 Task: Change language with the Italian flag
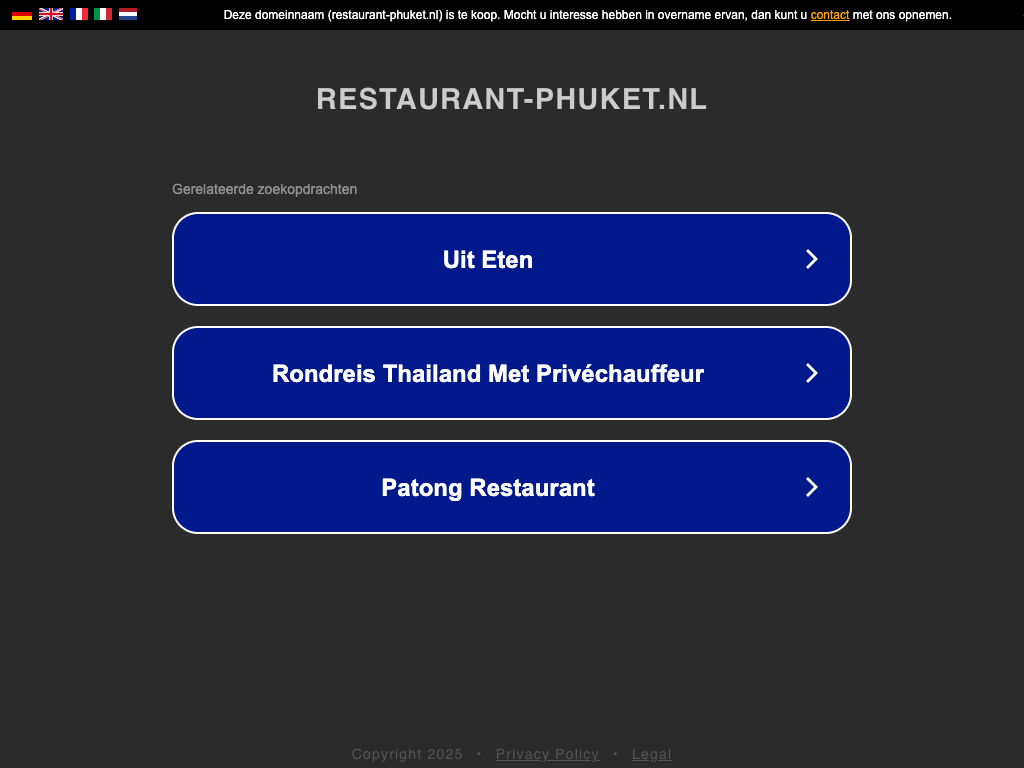coord(103,15)
